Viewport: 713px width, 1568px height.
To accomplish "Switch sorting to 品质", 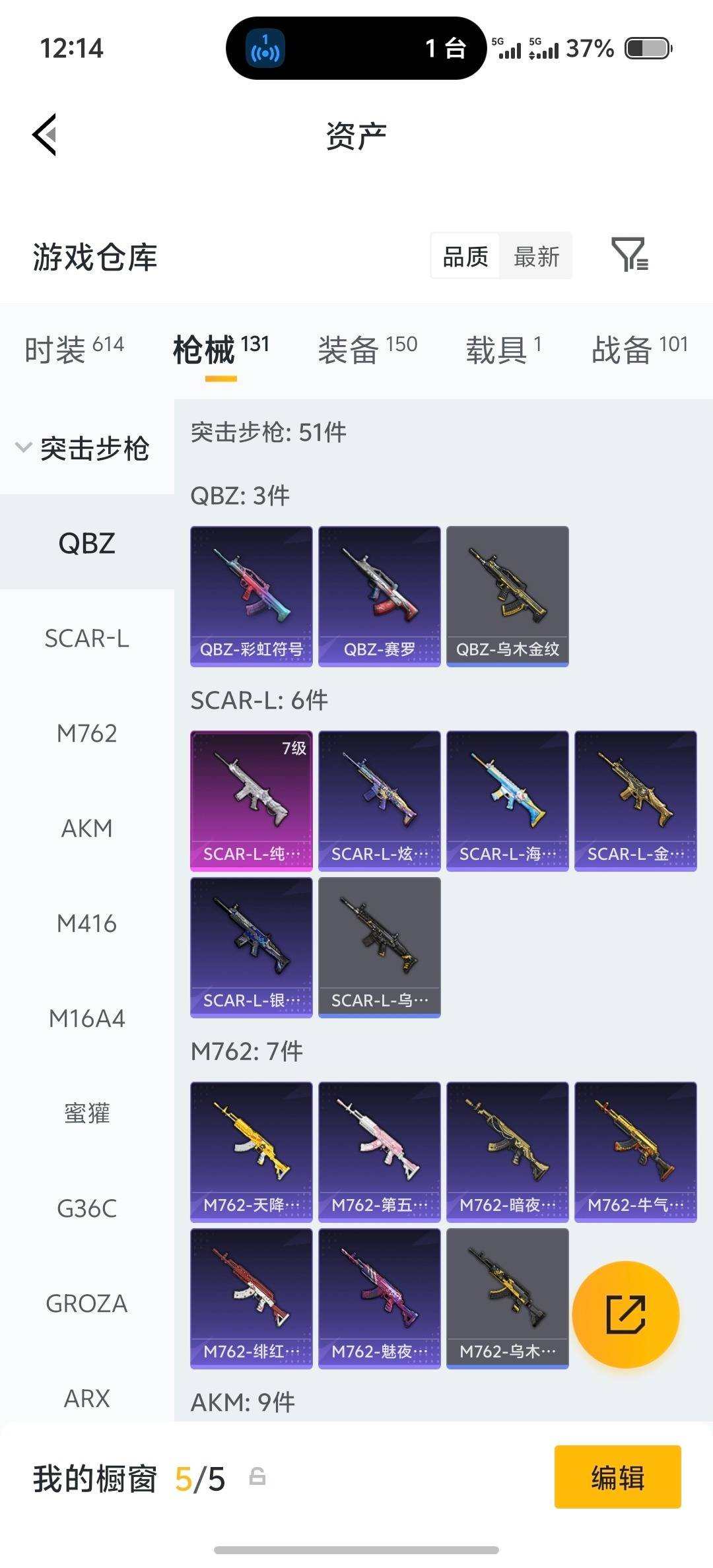I will click(463, 256).
